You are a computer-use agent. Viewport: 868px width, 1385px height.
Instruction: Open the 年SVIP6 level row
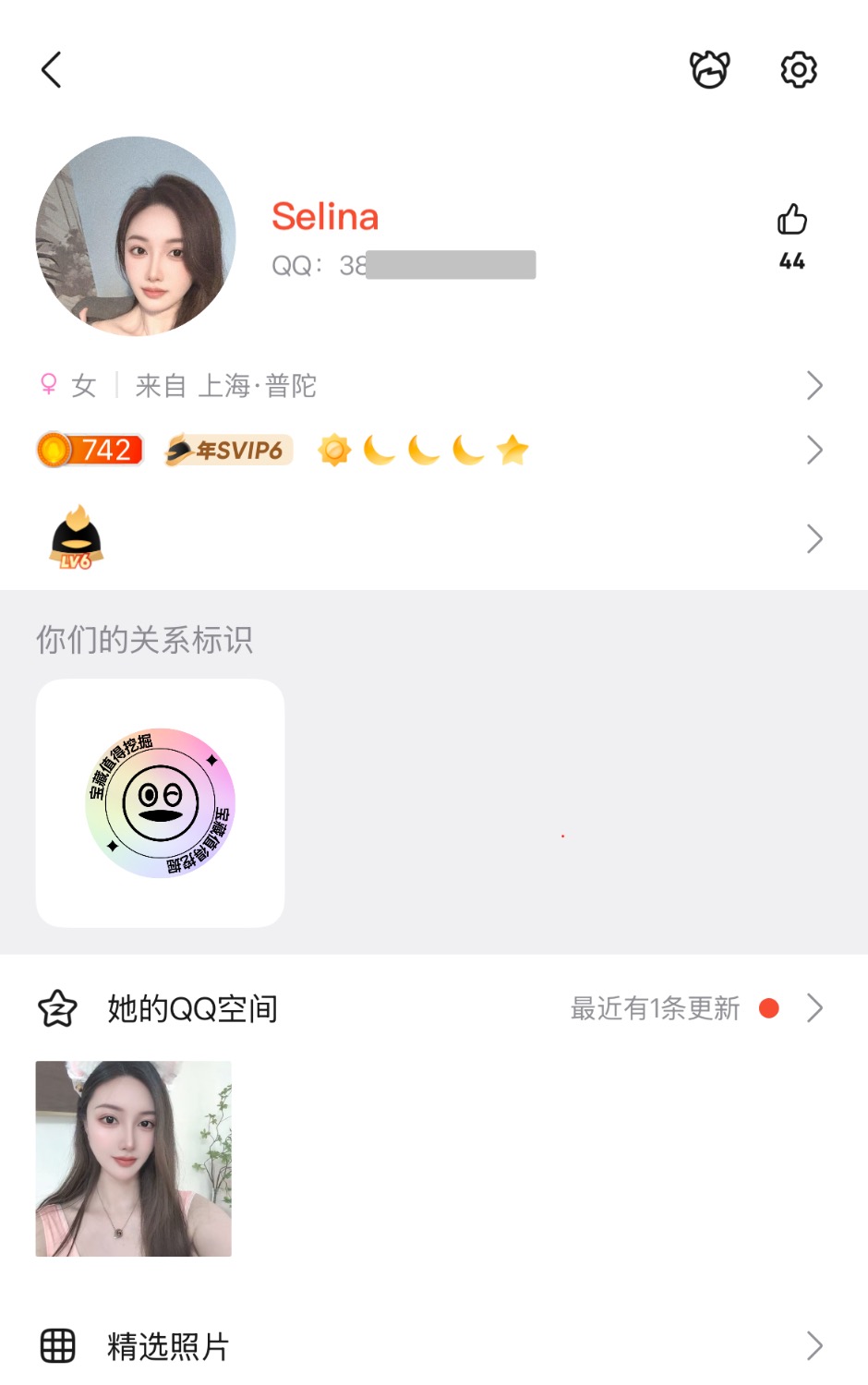(x=429, y=451)
